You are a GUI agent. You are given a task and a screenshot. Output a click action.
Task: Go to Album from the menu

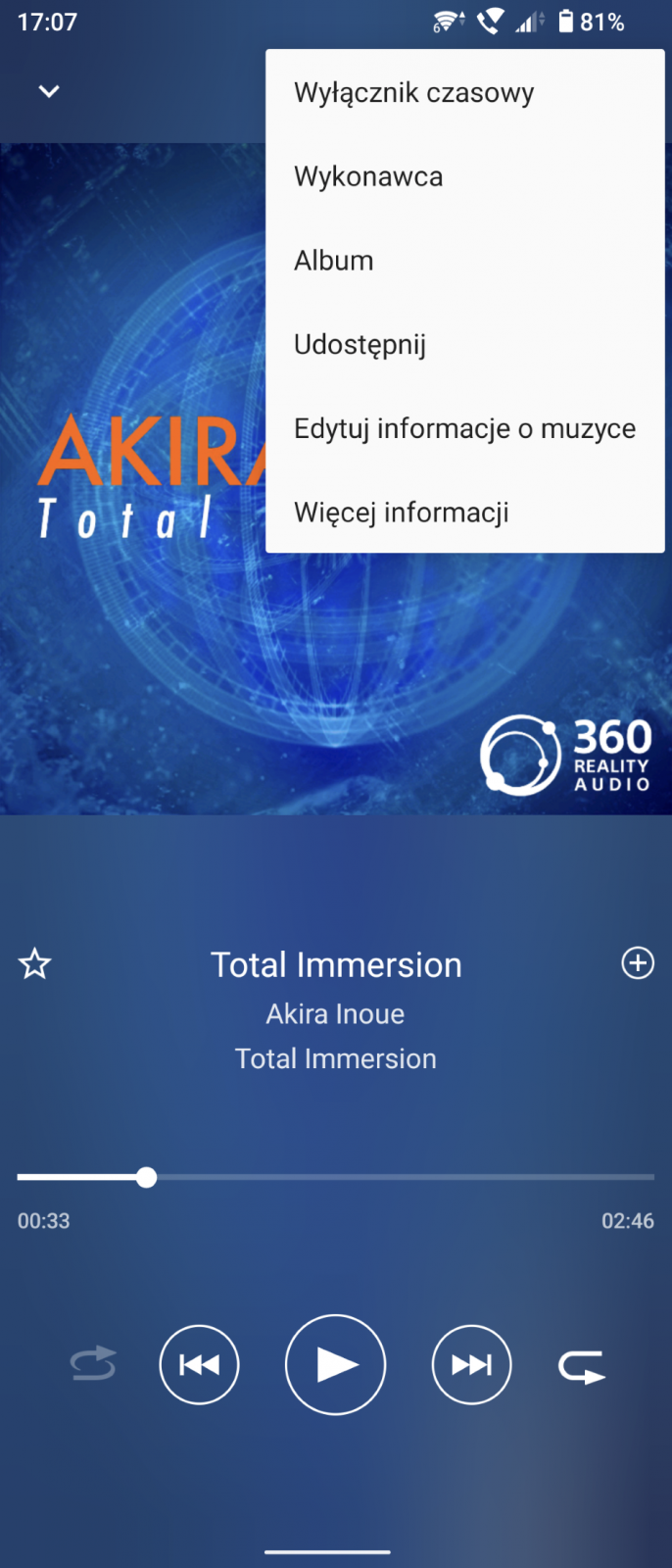pyautogui.click(x=334, y=261)
